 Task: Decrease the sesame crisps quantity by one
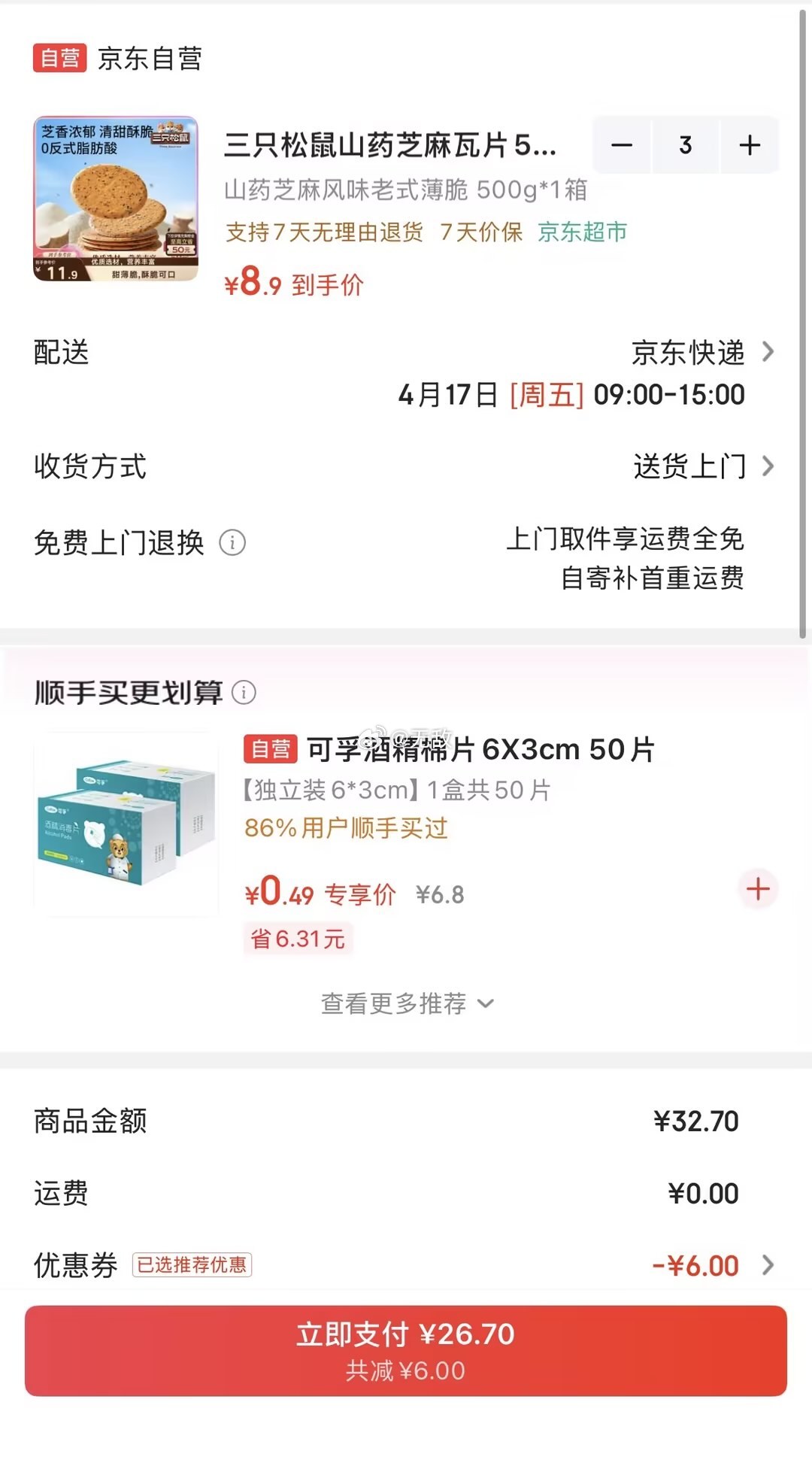click(x=622, y=145)
